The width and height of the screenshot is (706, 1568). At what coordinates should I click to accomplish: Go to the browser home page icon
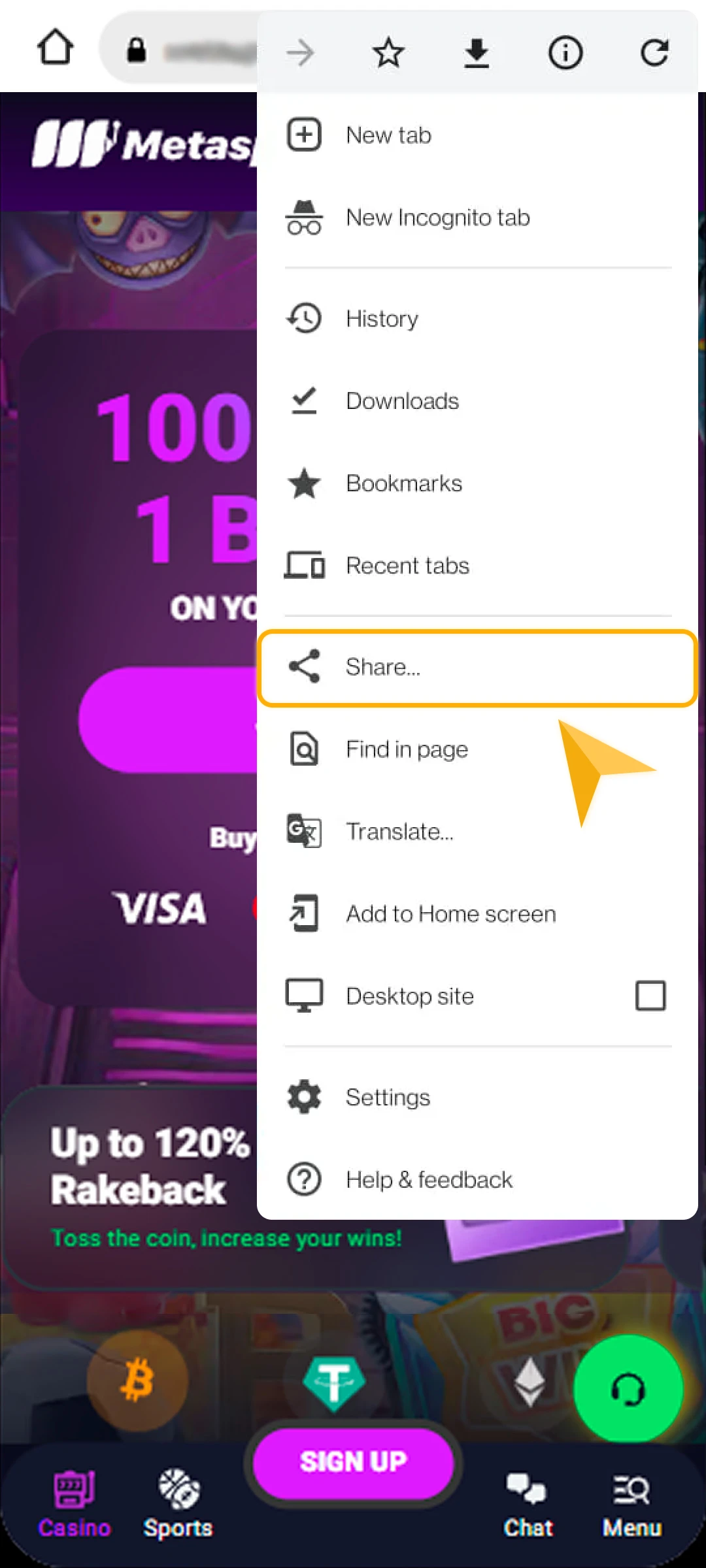[55, 48]
